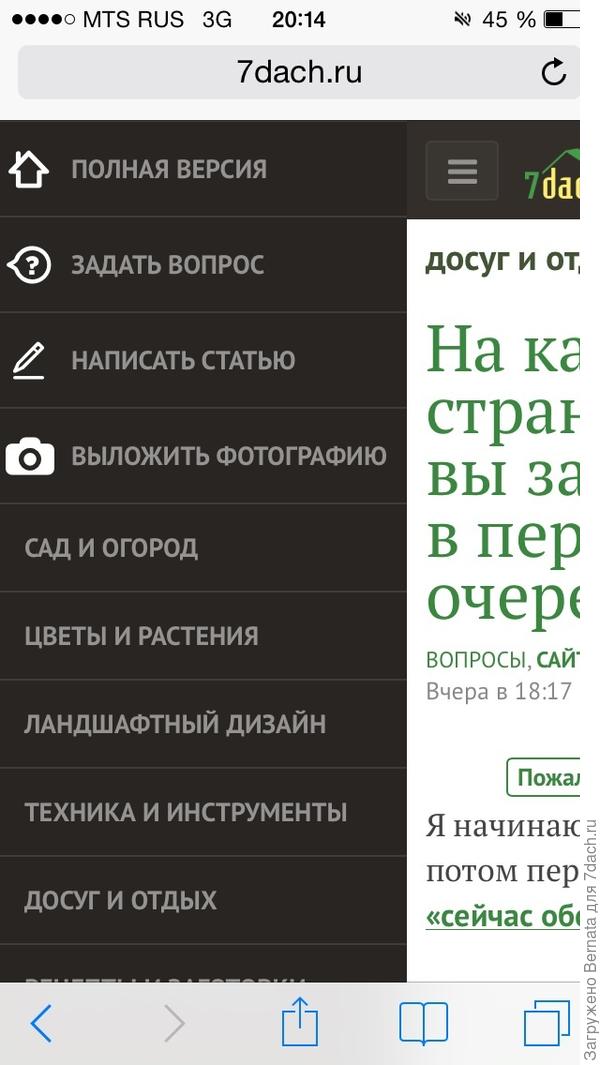Go to САД И ОГОРОД section
The height and width of the screenshot is (1065, 600).
(x=111, y=548)
